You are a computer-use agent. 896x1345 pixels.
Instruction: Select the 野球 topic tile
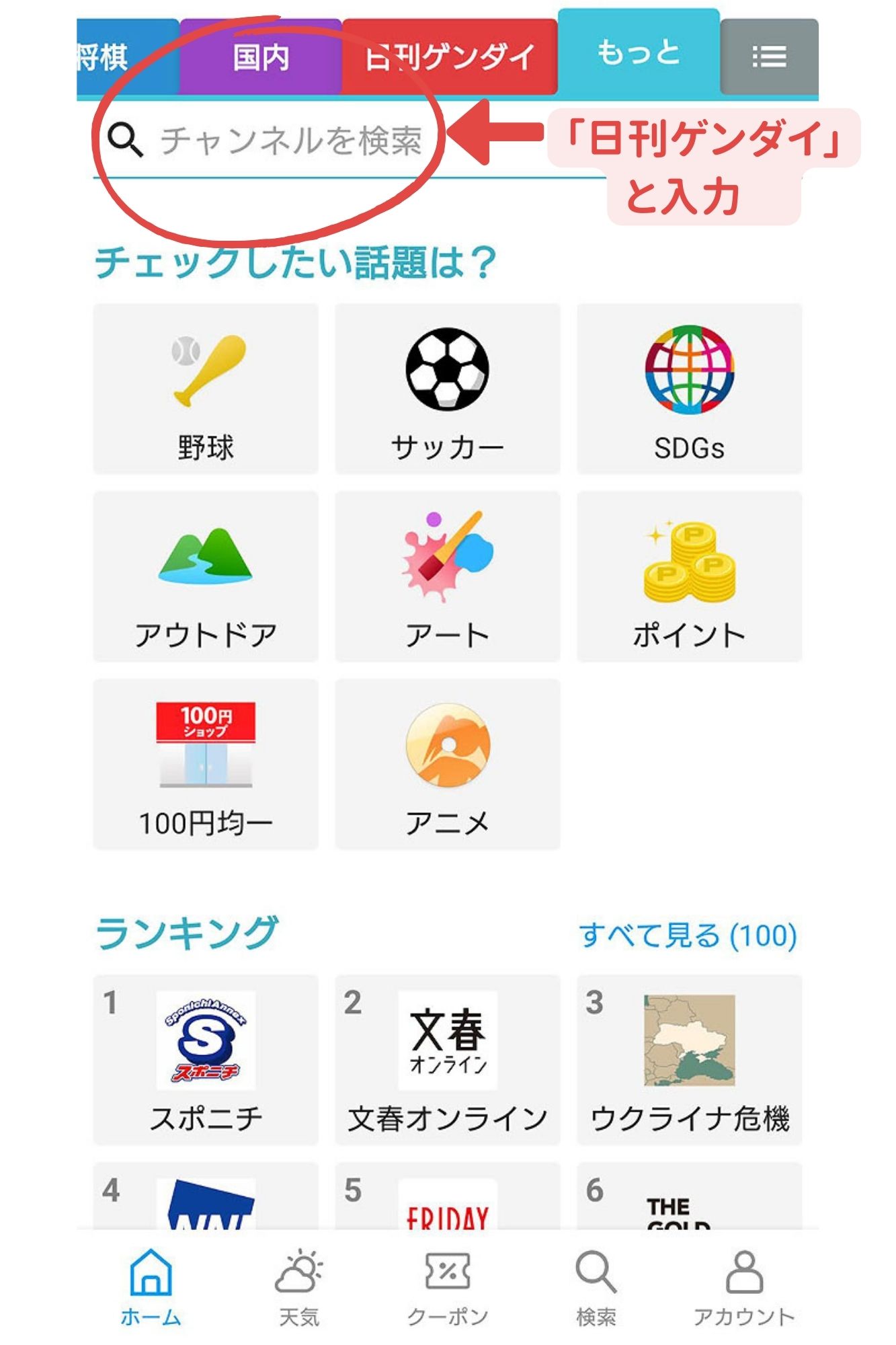pyautogui.click(x=206, y=389)
